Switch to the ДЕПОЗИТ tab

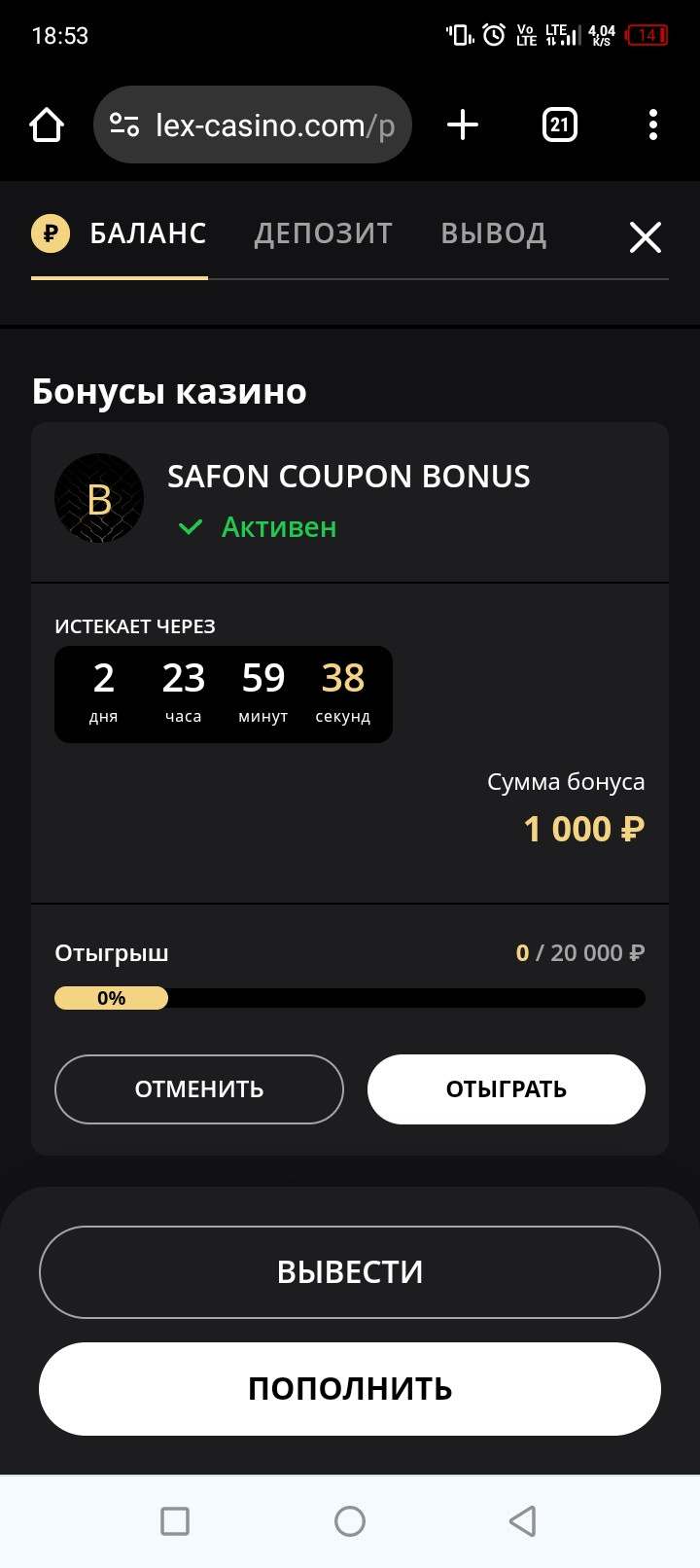323,233
